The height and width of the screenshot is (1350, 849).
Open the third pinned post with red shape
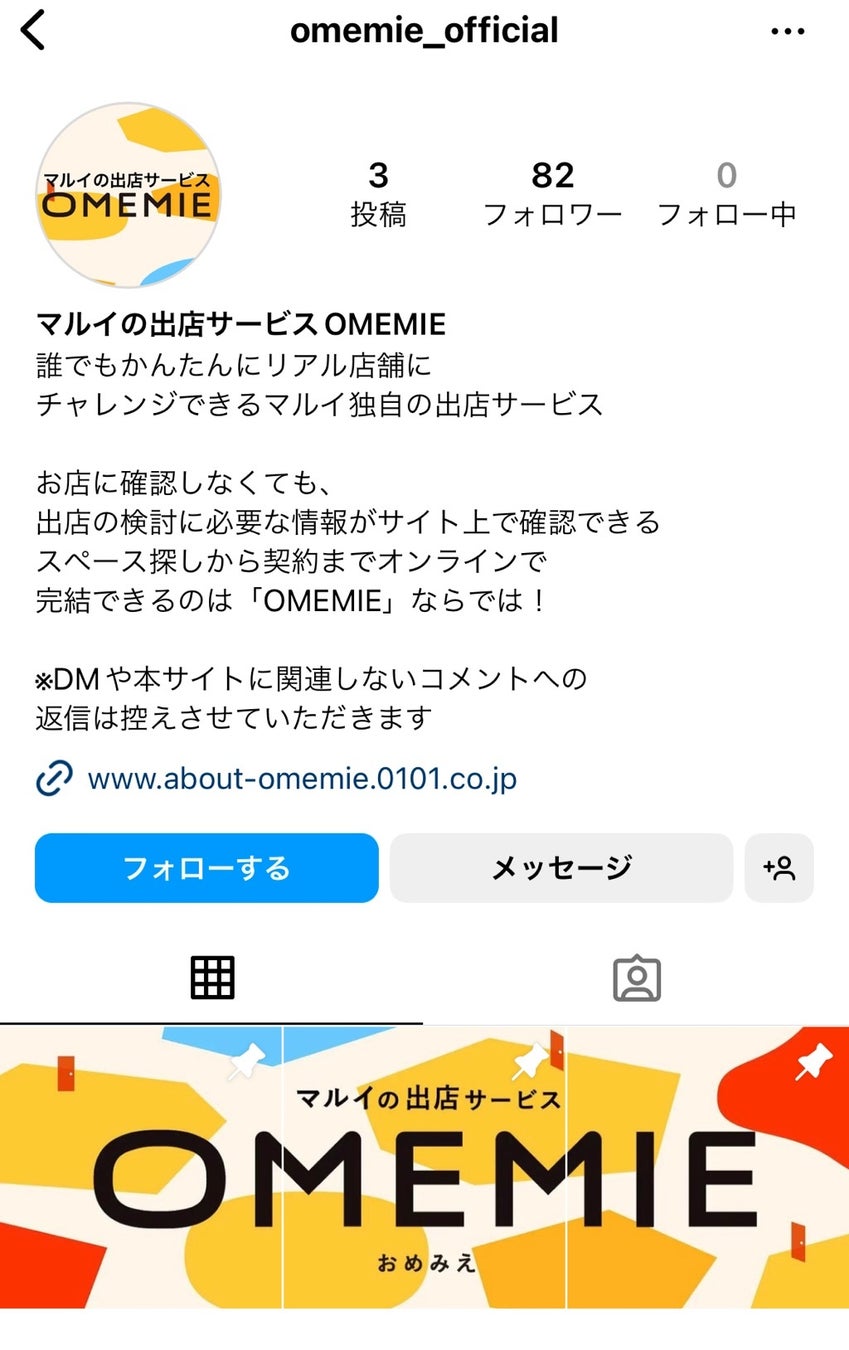click(708, 1167)
